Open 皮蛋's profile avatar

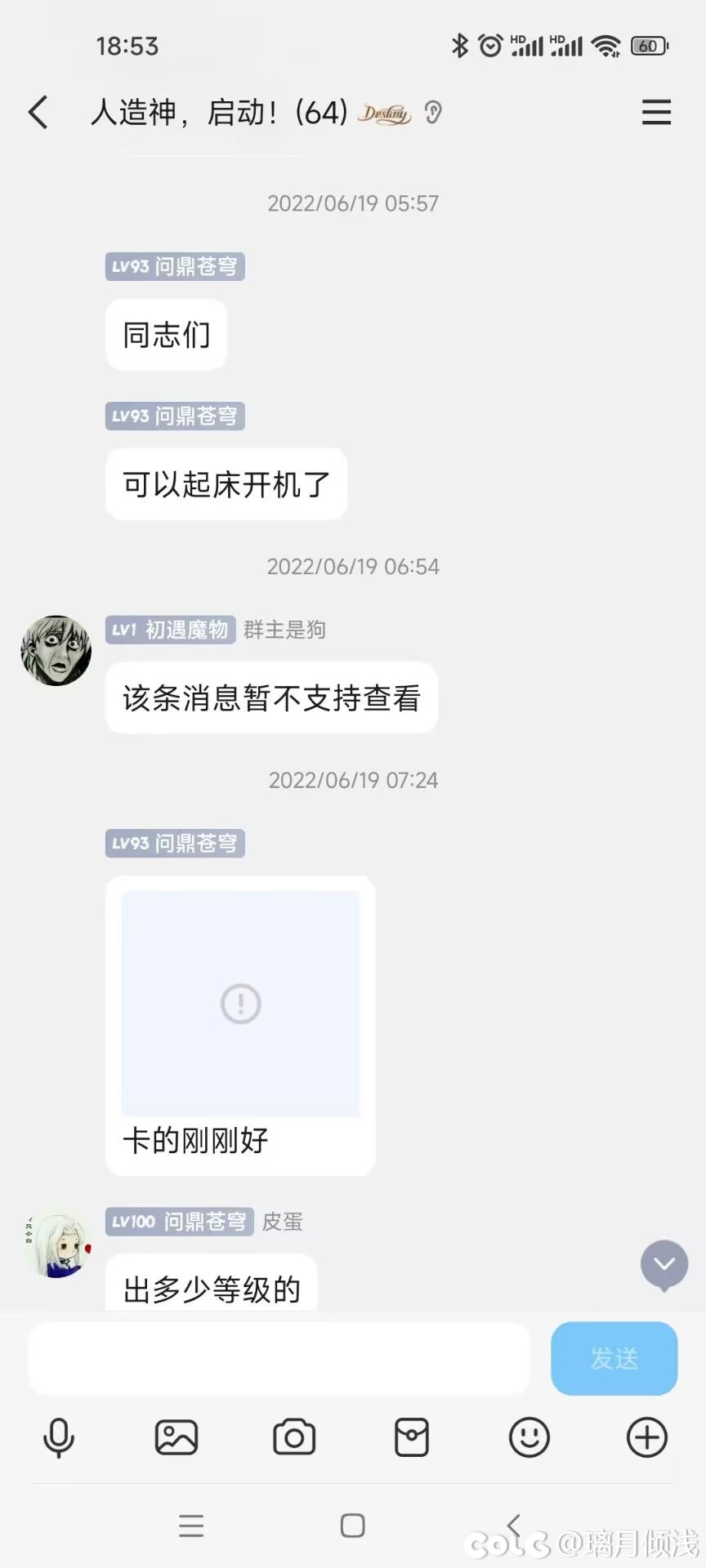56,1244
